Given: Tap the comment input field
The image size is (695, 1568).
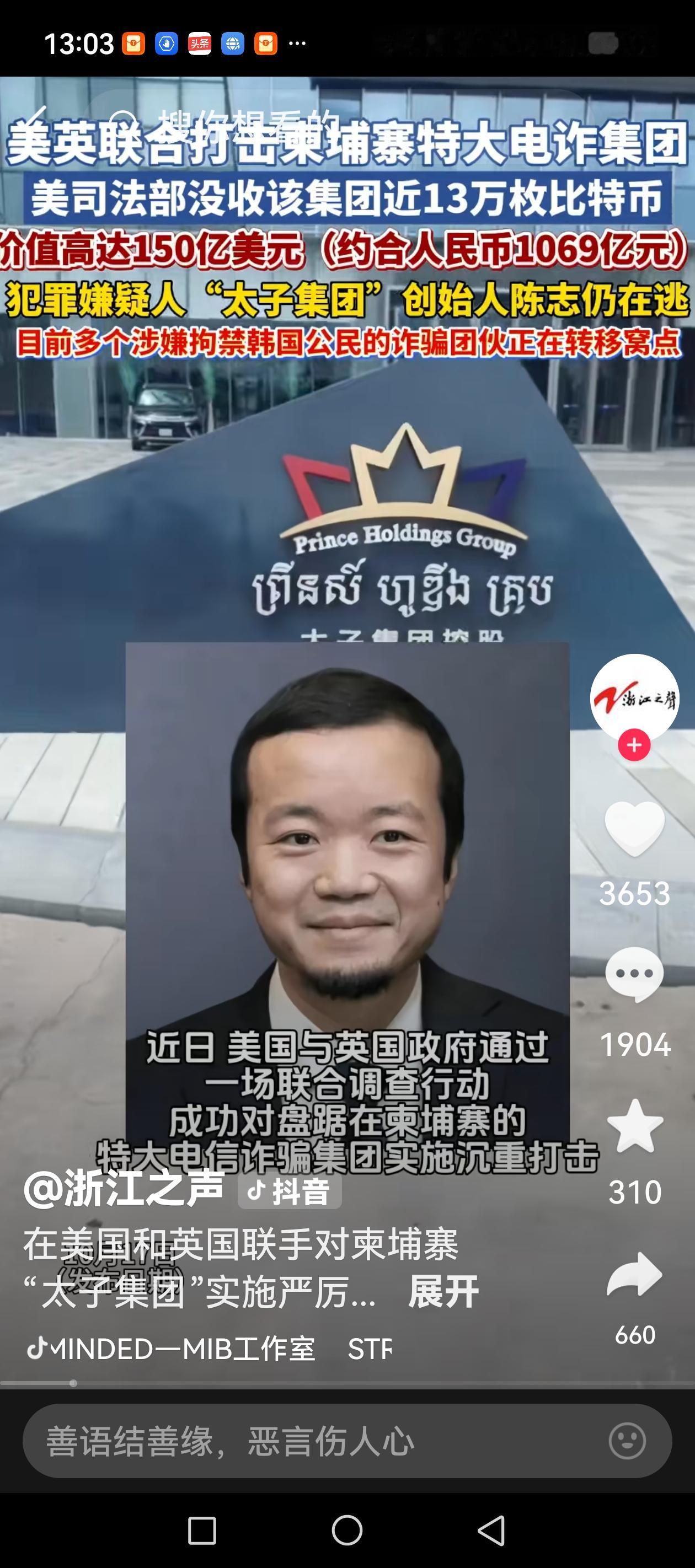Looking at the screenshot, I should point(317,1441).
